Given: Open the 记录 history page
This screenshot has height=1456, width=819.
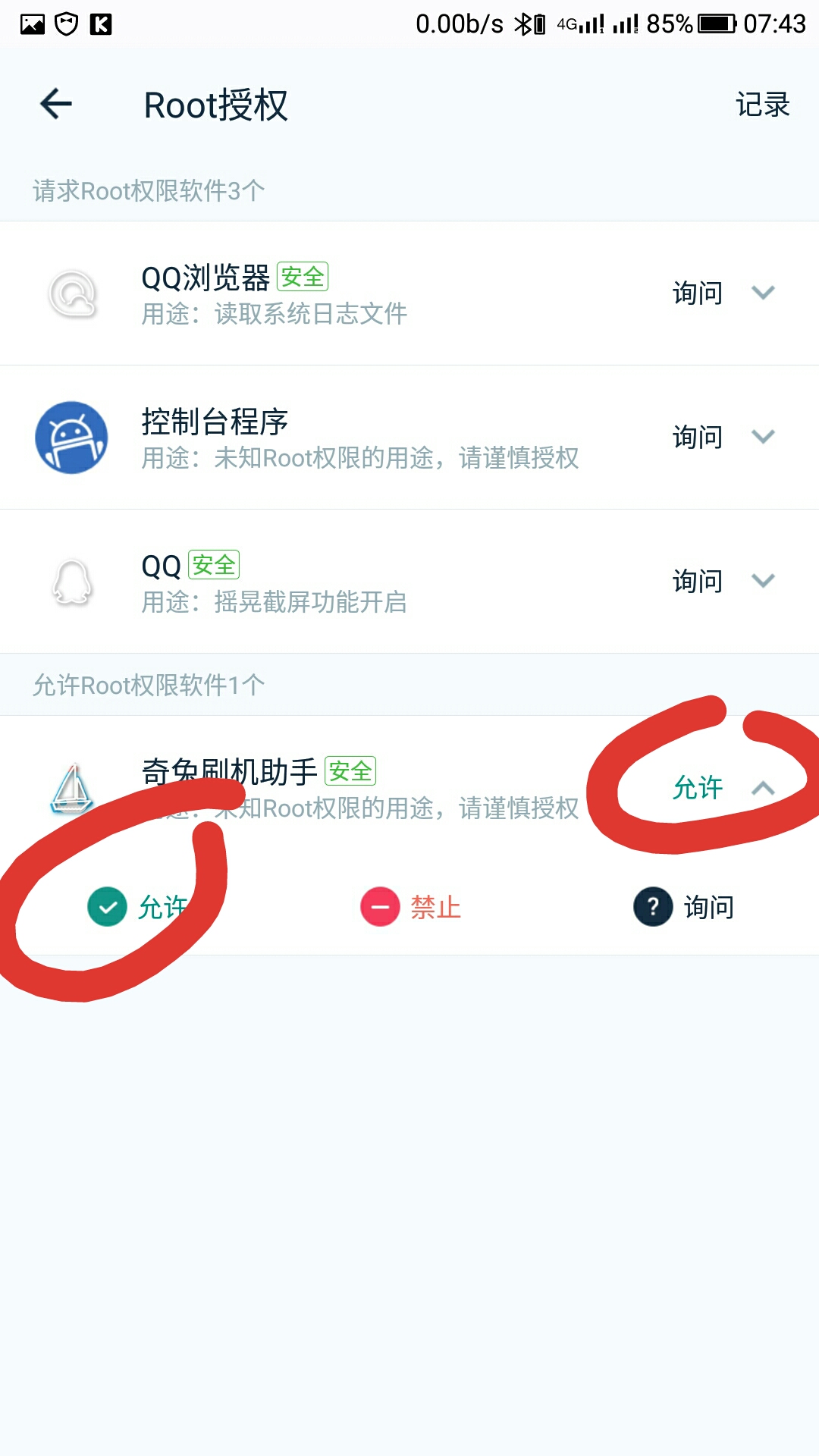Looking at the screenshot, I should click(x=761, y=104).
